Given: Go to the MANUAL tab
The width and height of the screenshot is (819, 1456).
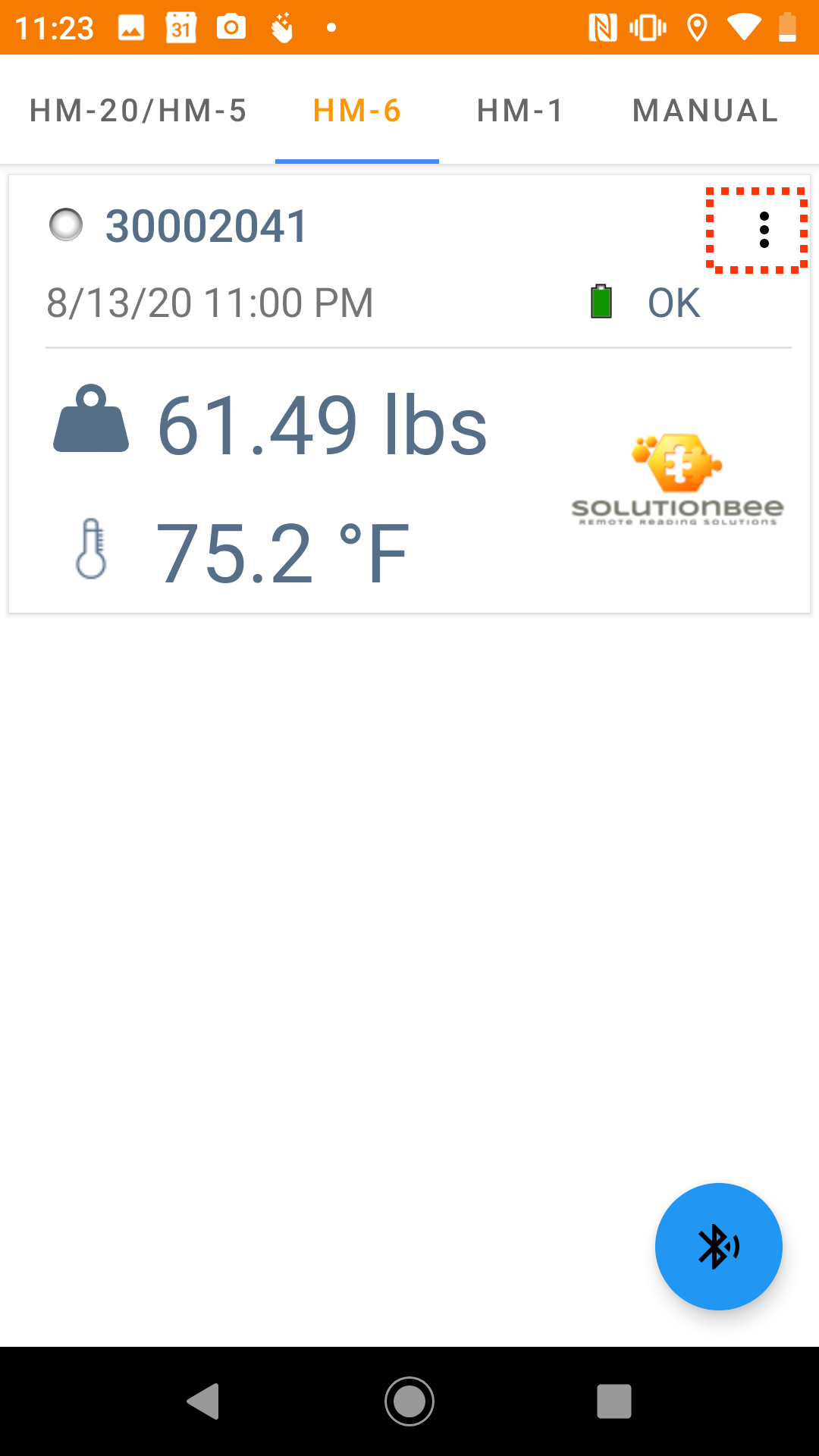Looking at the screenshot, I should (705, 111).
